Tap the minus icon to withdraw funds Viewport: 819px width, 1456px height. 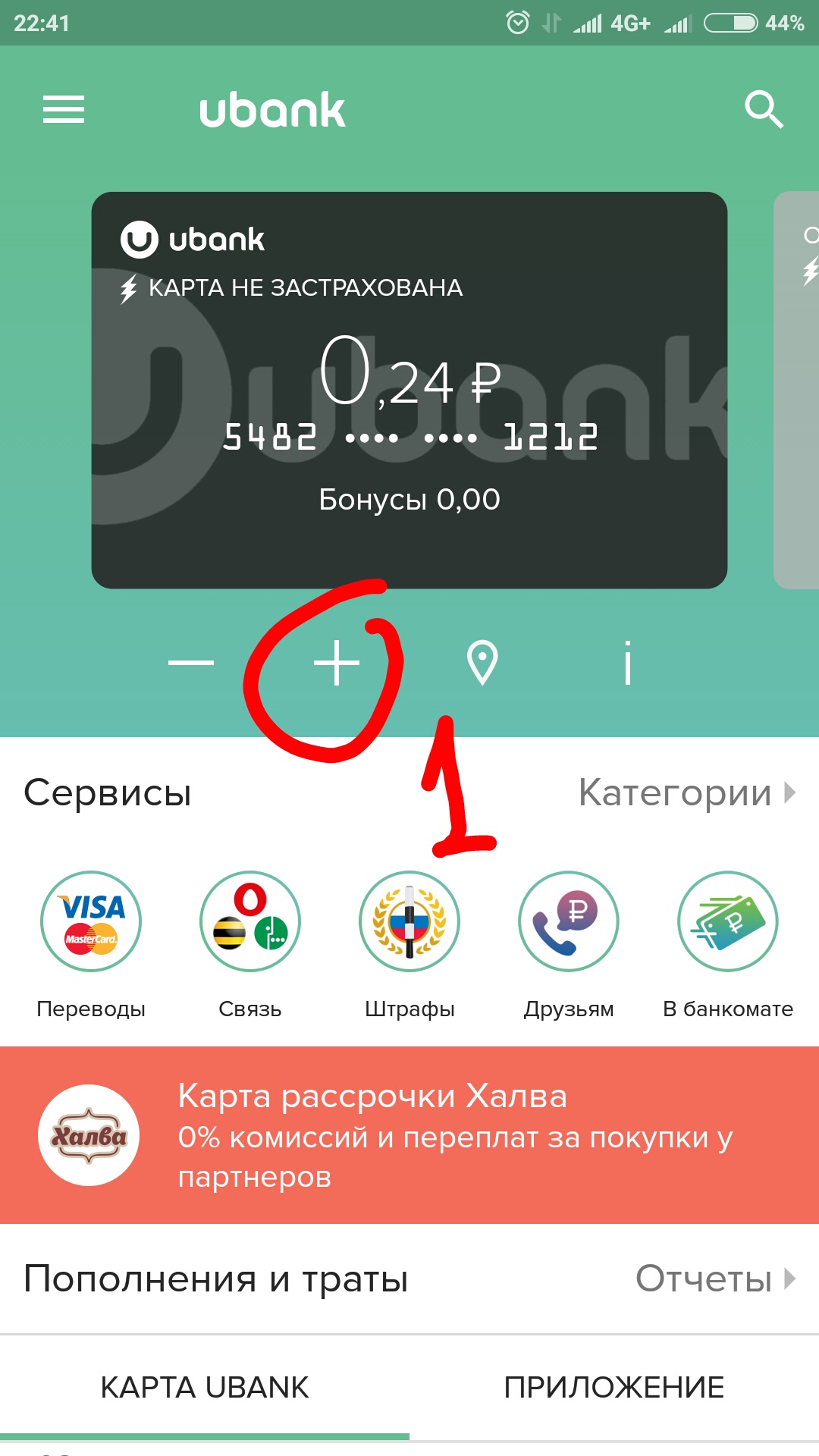[x=191, y=663]
